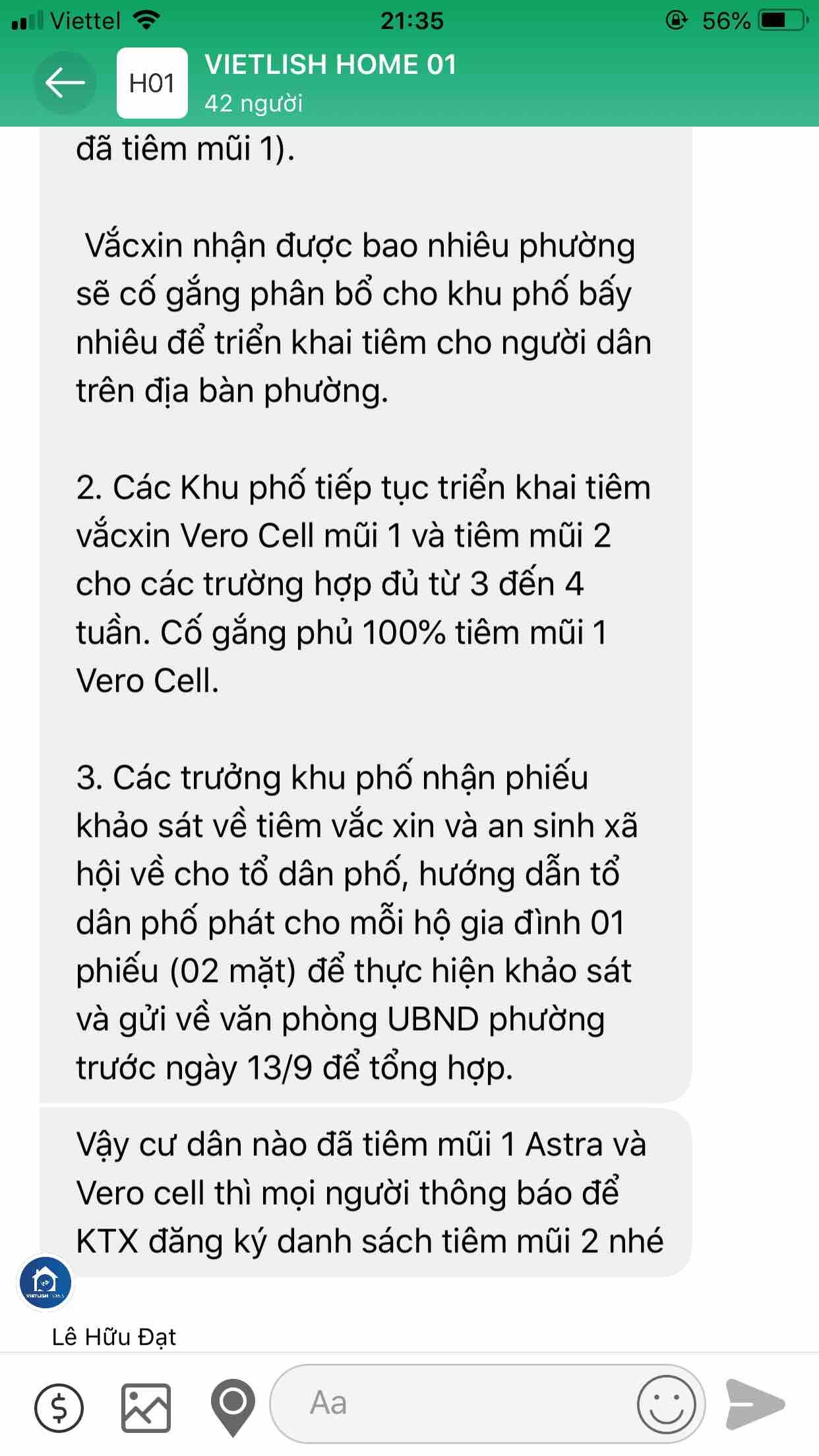This screenshot has width=819, height=1456.
Task: Open the emoji smiley picker
Action: point(666,1405)
